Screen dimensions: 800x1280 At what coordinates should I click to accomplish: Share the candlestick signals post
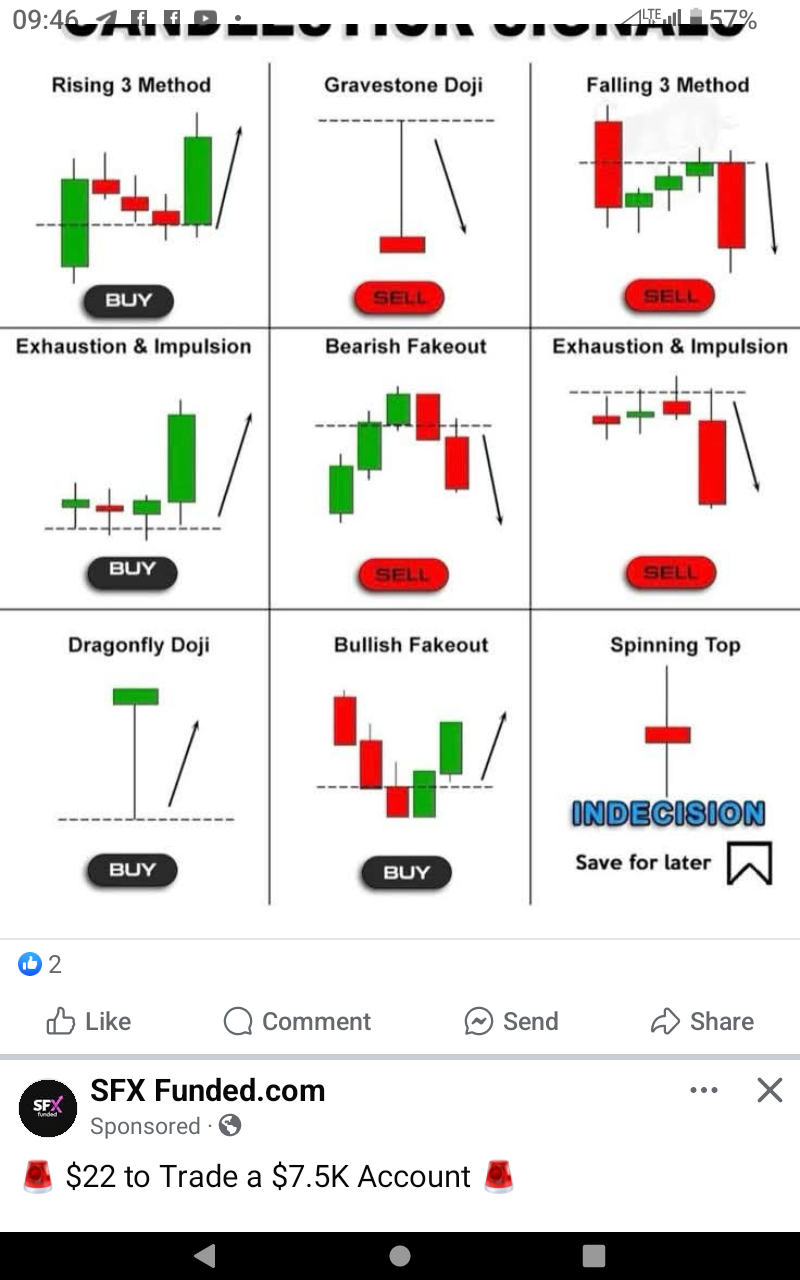[702, 1021]
